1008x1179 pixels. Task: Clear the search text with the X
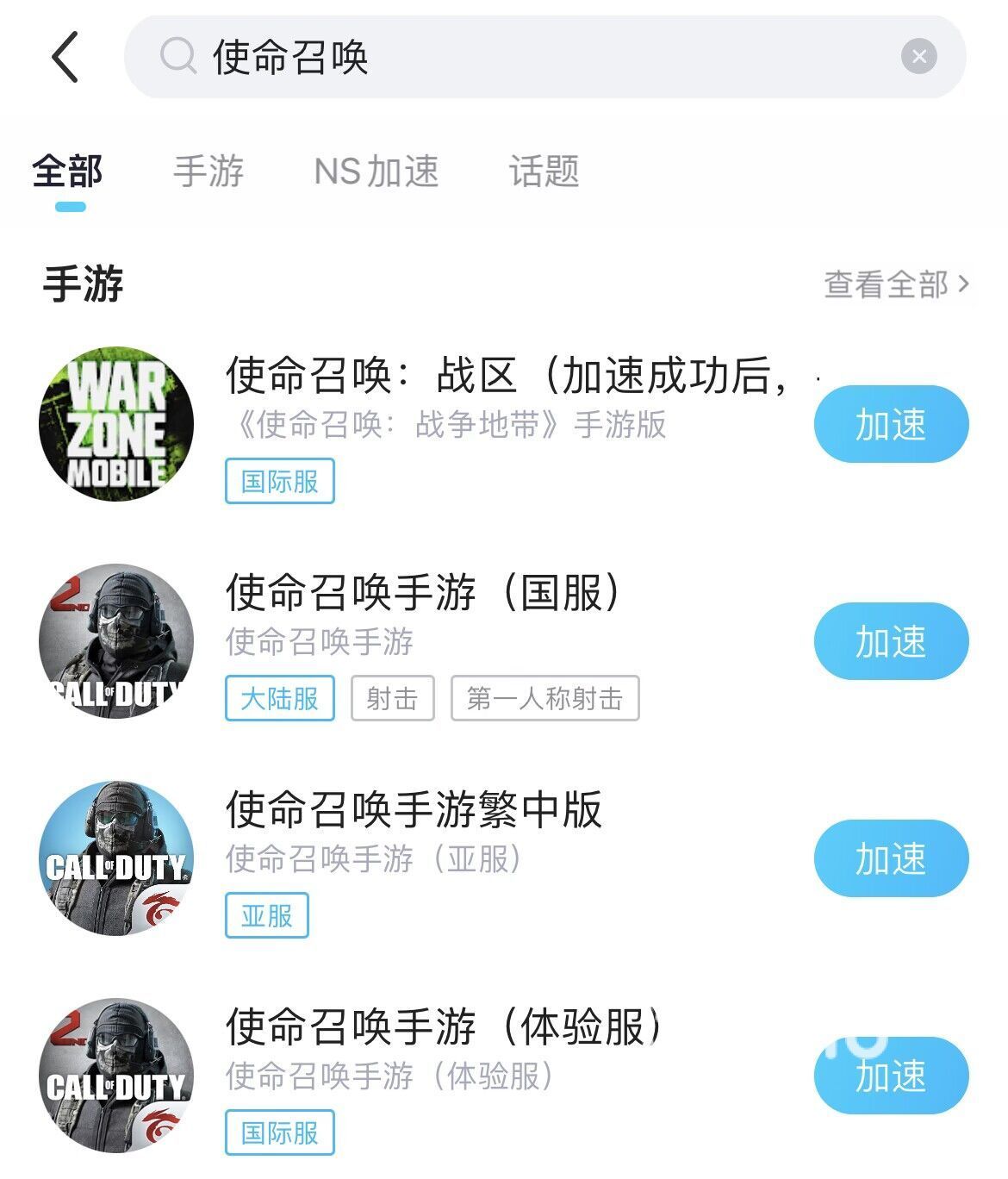[918, 57]
